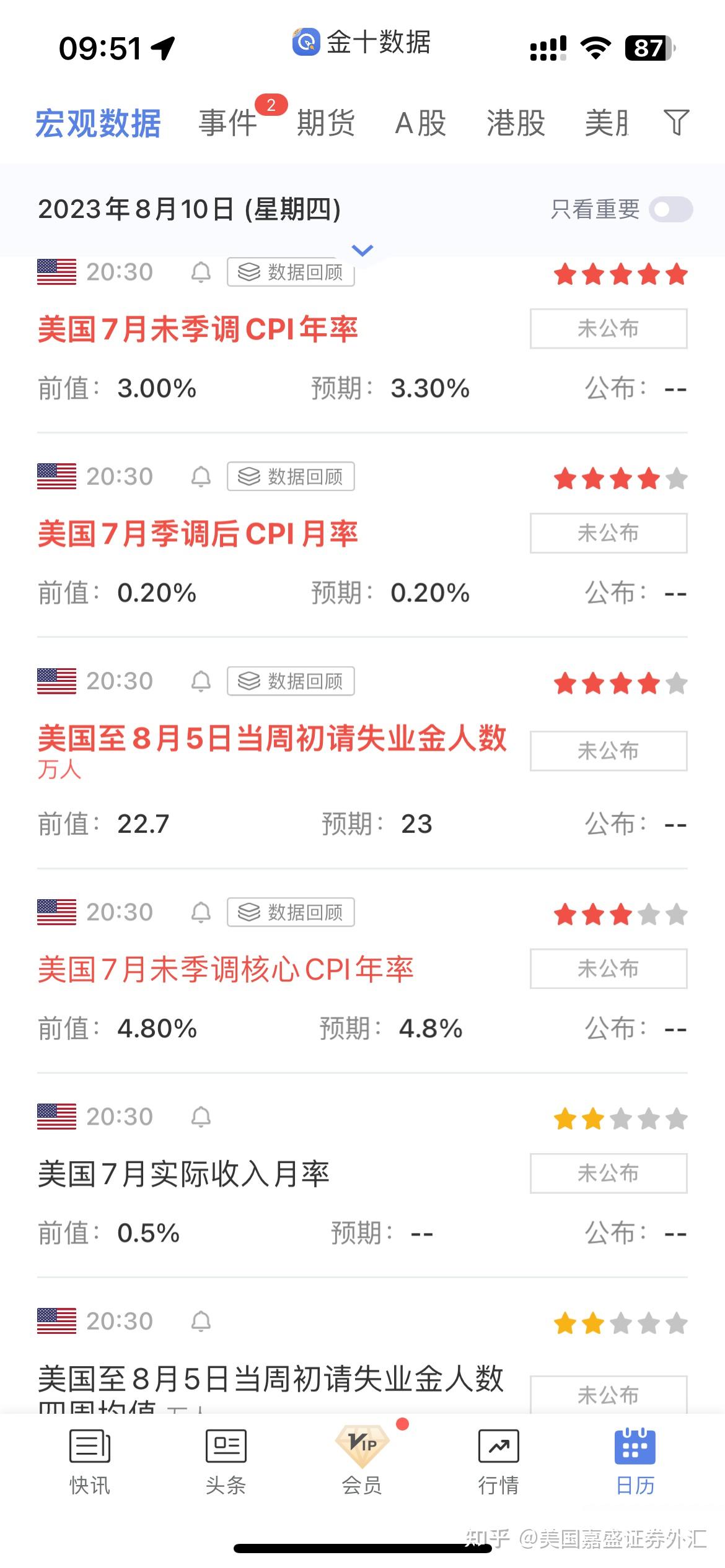Tap the bell icon for 美国7月未季调CPI年率

[200, 272]
